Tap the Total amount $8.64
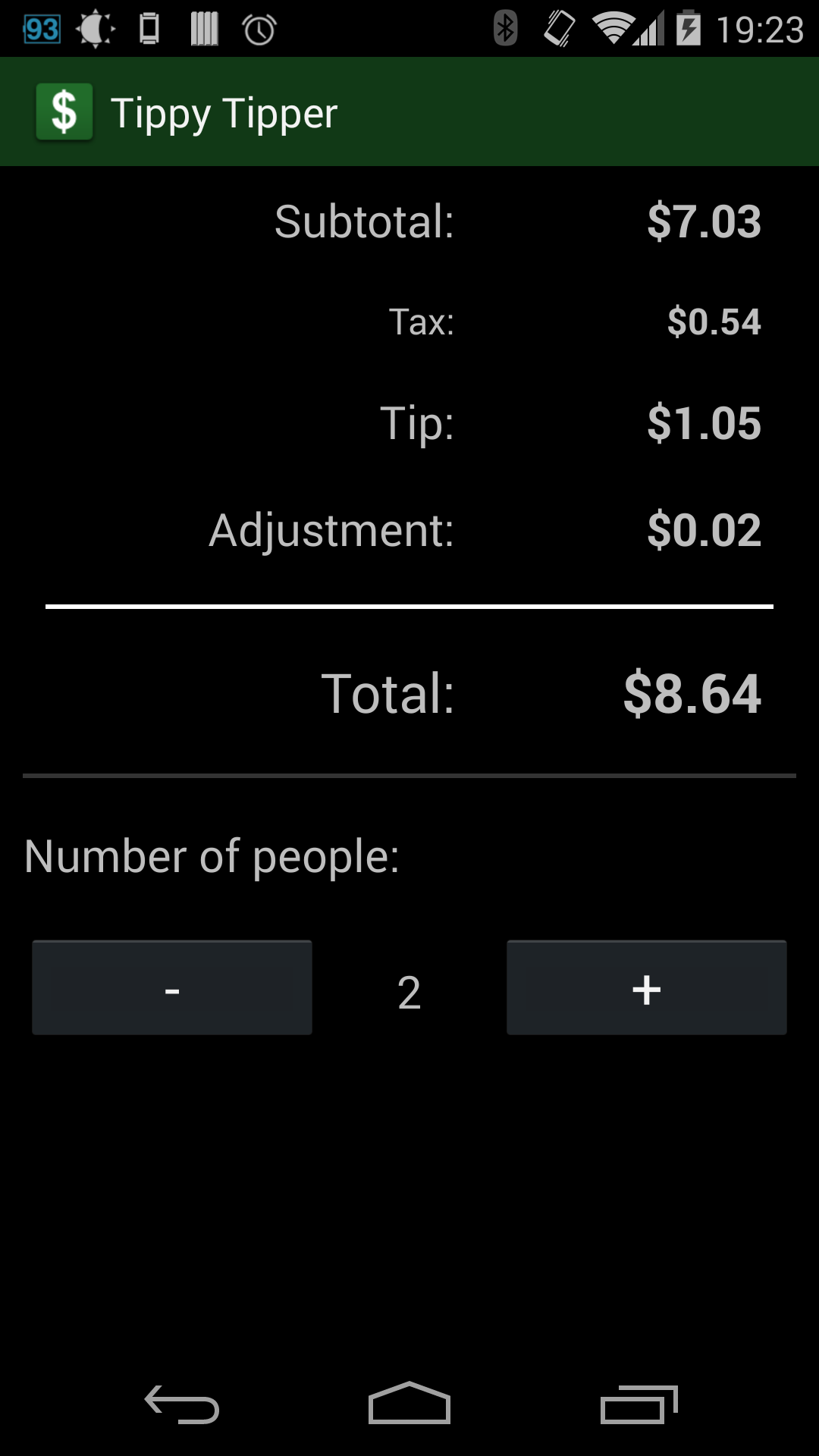 [692, 692]
